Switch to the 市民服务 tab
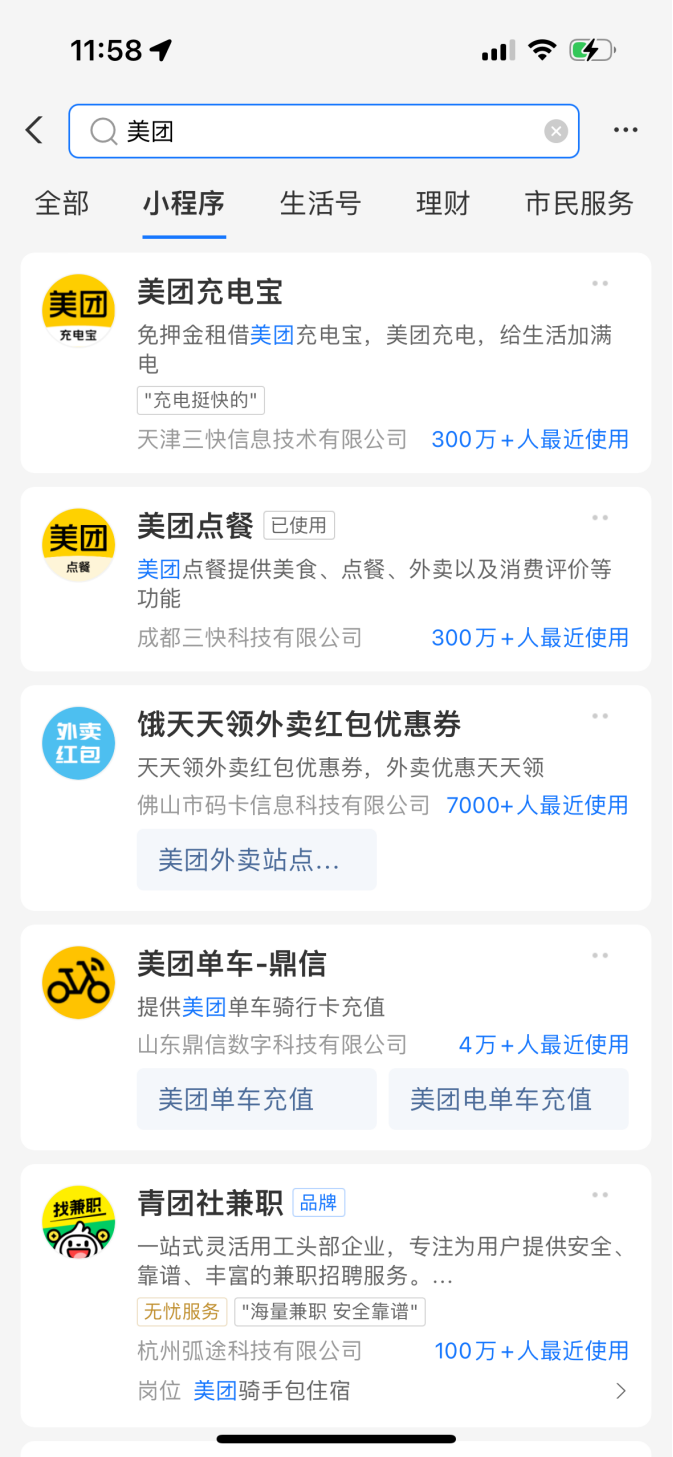Viewport: 673px width, 1457px height. 579,204
